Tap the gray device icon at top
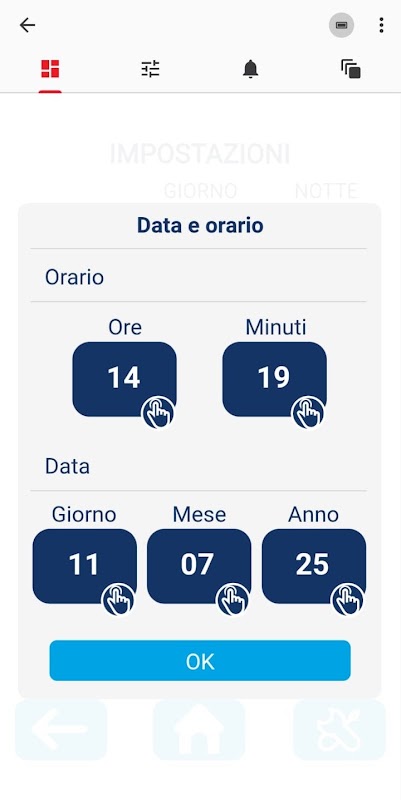The height and width of the screenshot is (800, 401). 341,25
